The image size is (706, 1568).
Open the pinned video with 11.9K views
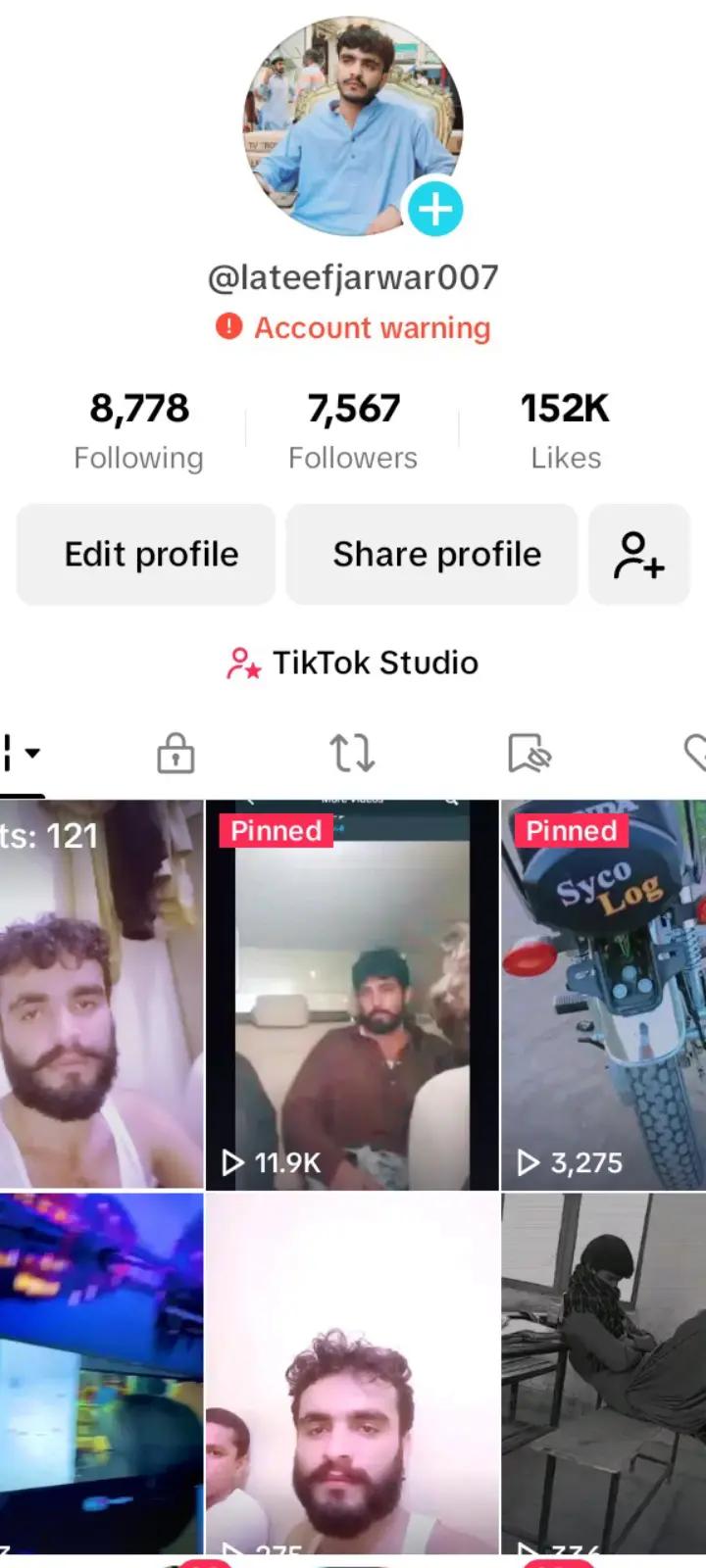click(352, 995)
